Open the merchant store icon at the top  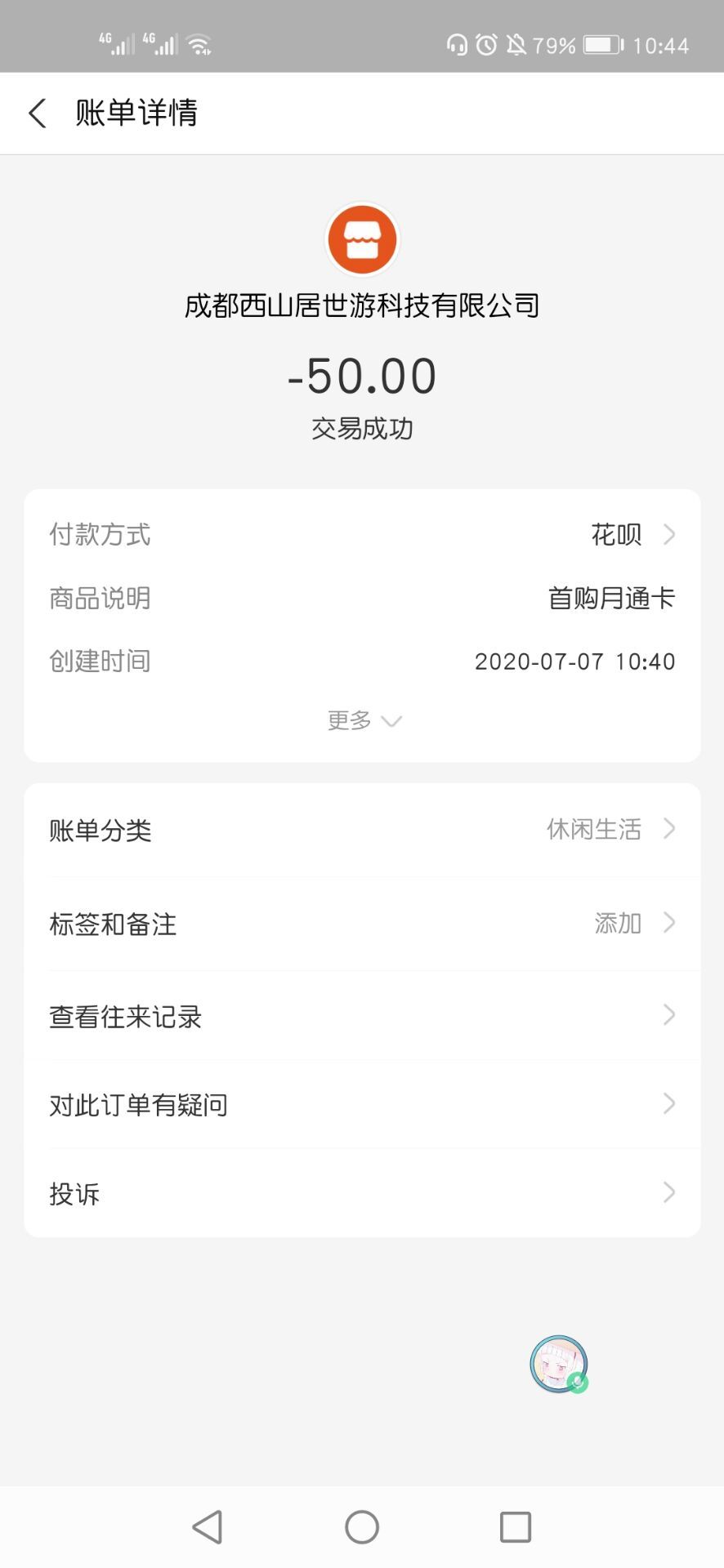click(362, 239)
